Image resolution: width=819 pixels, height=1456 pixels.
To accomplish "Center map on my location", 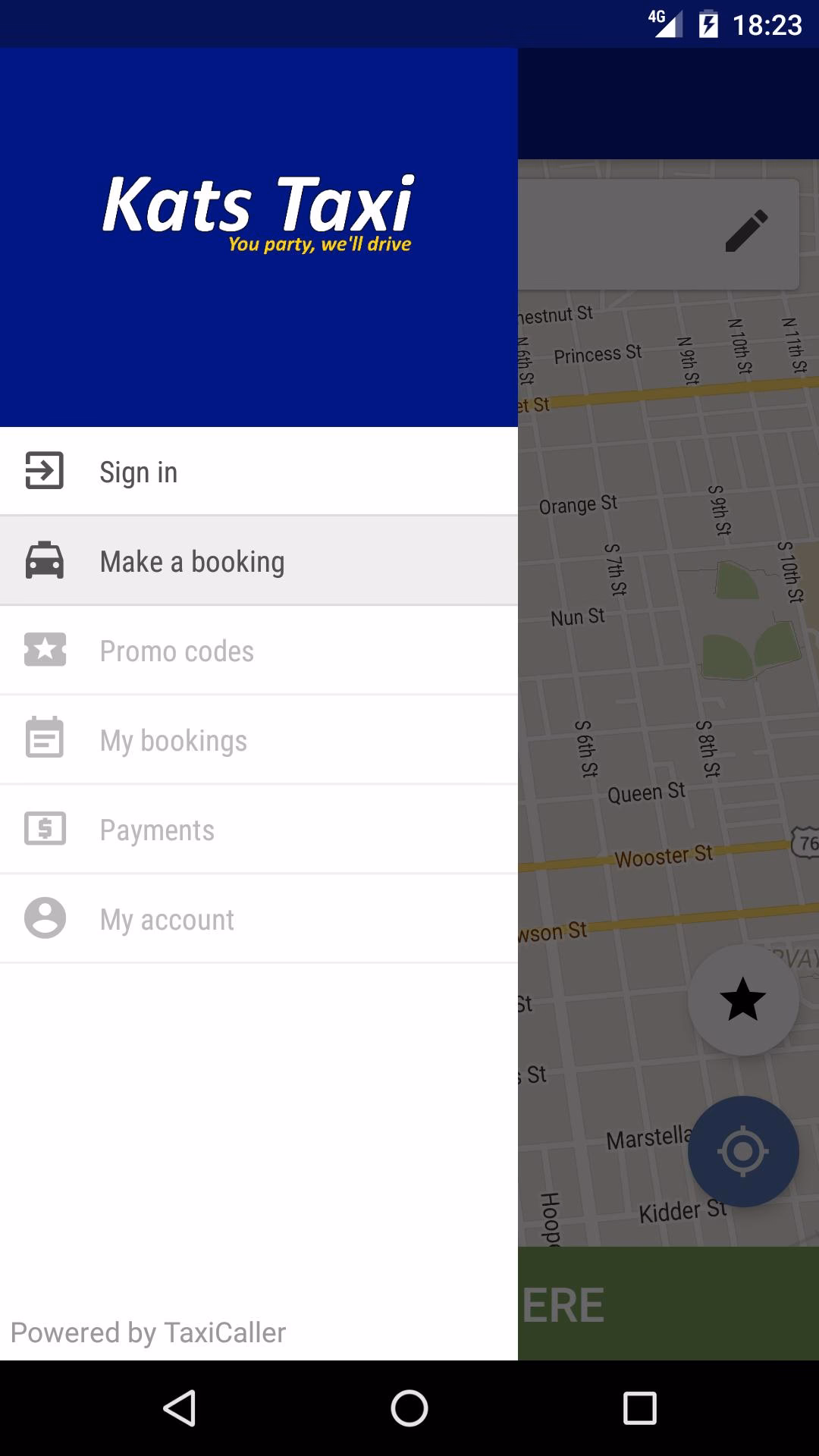I will pyautogui.click(x=742, y=1151).
